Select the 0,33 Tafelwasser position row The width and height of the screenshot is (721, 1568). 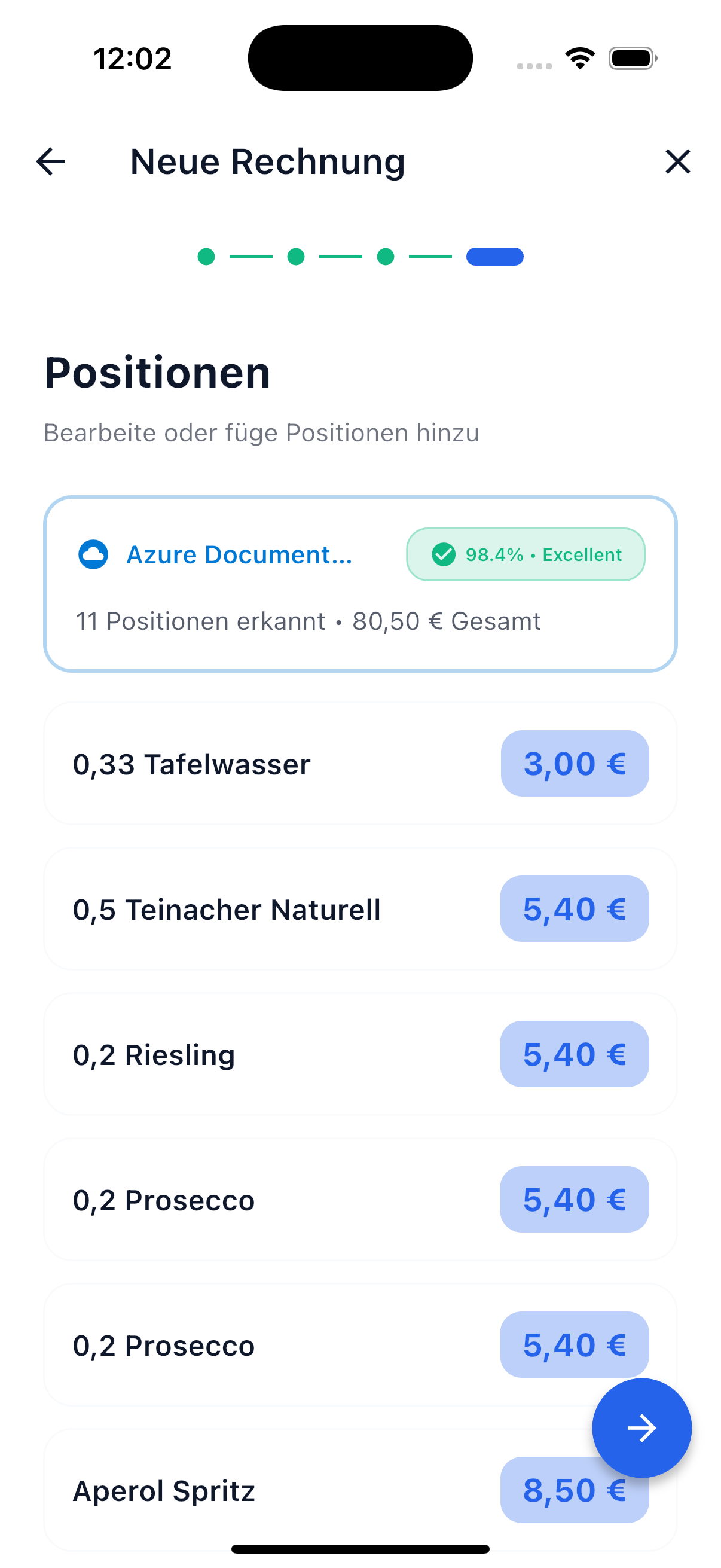tap(243, 763)
